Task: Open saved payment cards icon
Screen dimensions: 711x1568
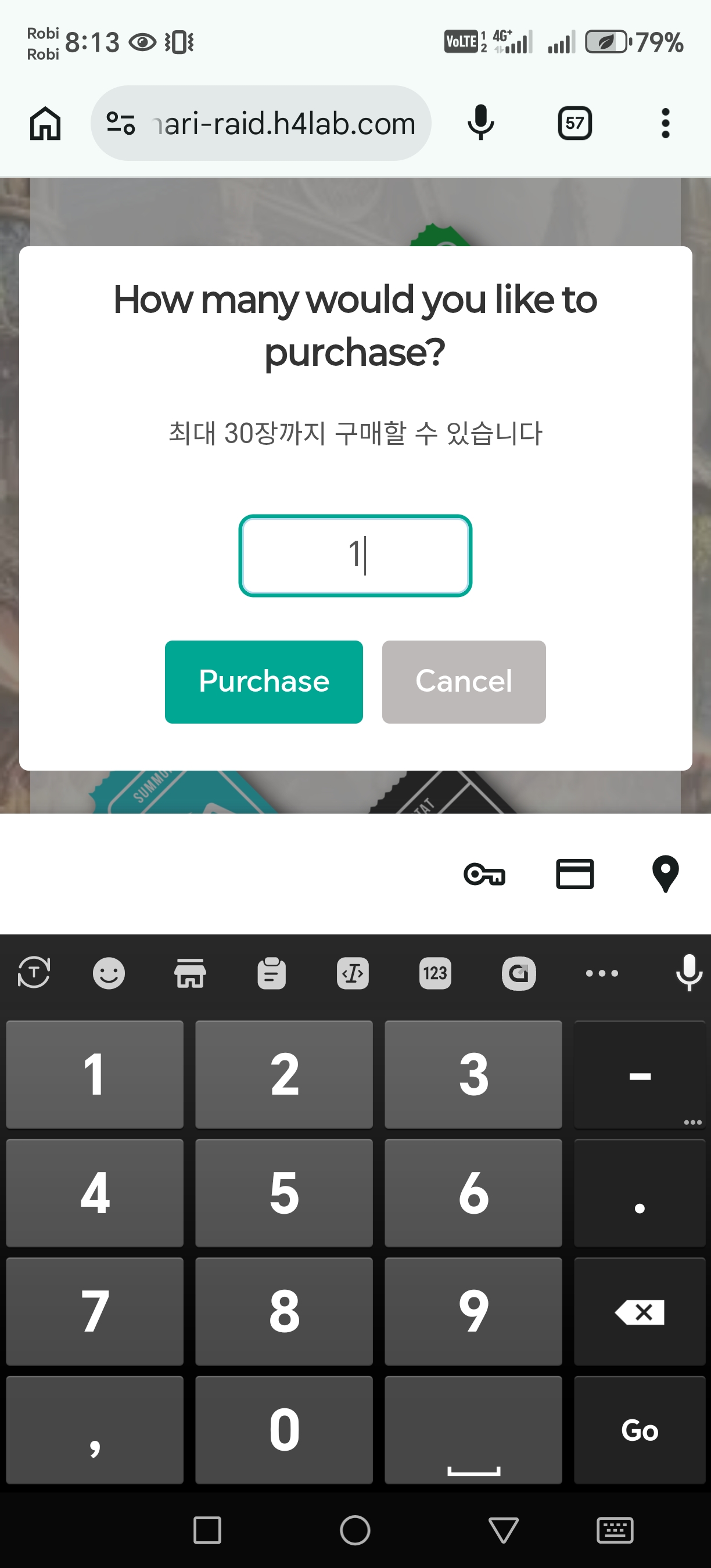Action: point(574,874)
